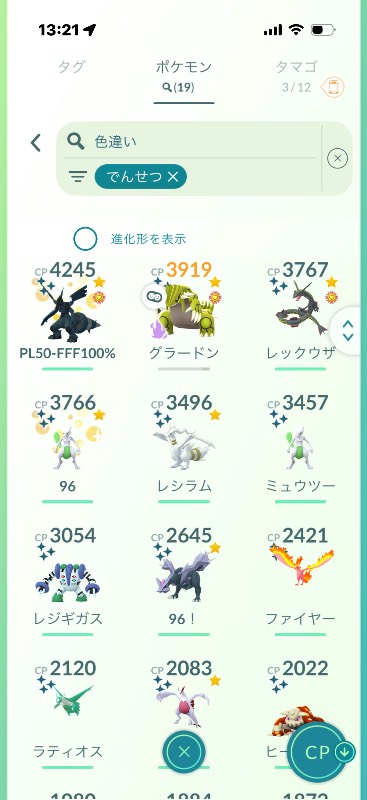Open the レシラム Pokémon card
Viewport: 367px width, 800px height.
[184, 445]
